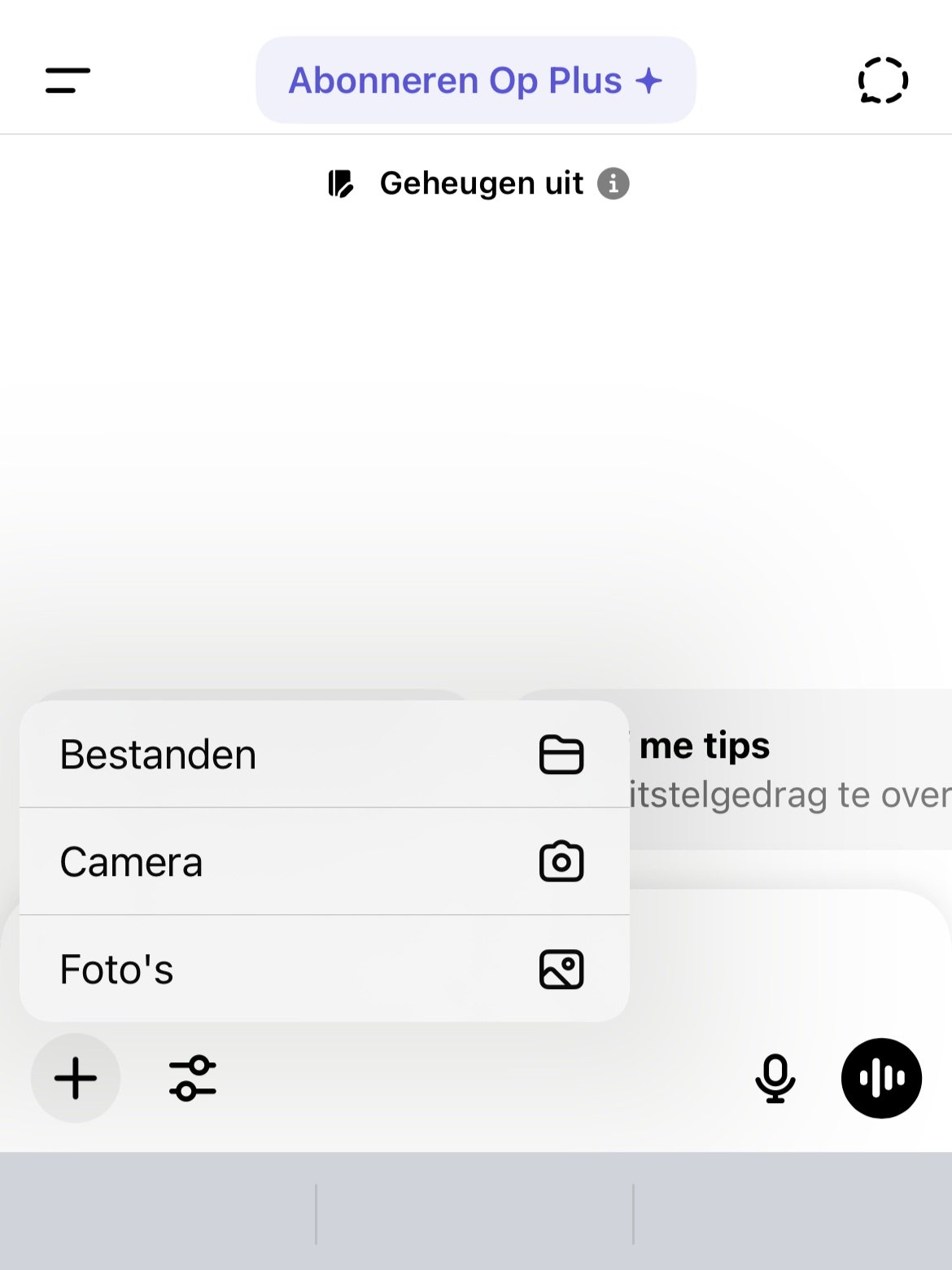Show info about Geheugen uit
The height and width of the screenshot is (1270, 952).
[614, 183]
